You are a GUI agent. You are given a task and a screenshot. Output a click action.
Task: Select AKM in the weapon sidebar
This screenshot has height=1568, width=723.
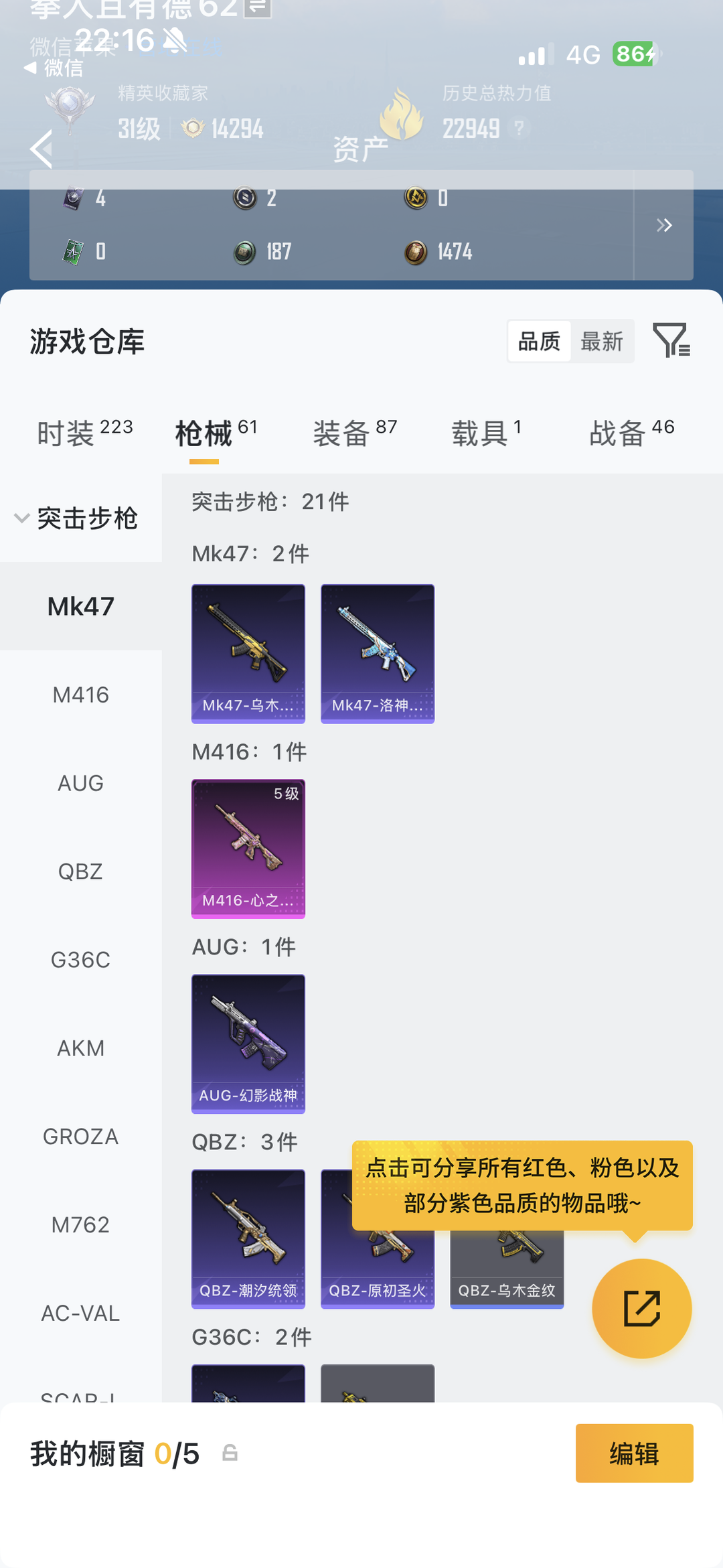point(80,1048)
